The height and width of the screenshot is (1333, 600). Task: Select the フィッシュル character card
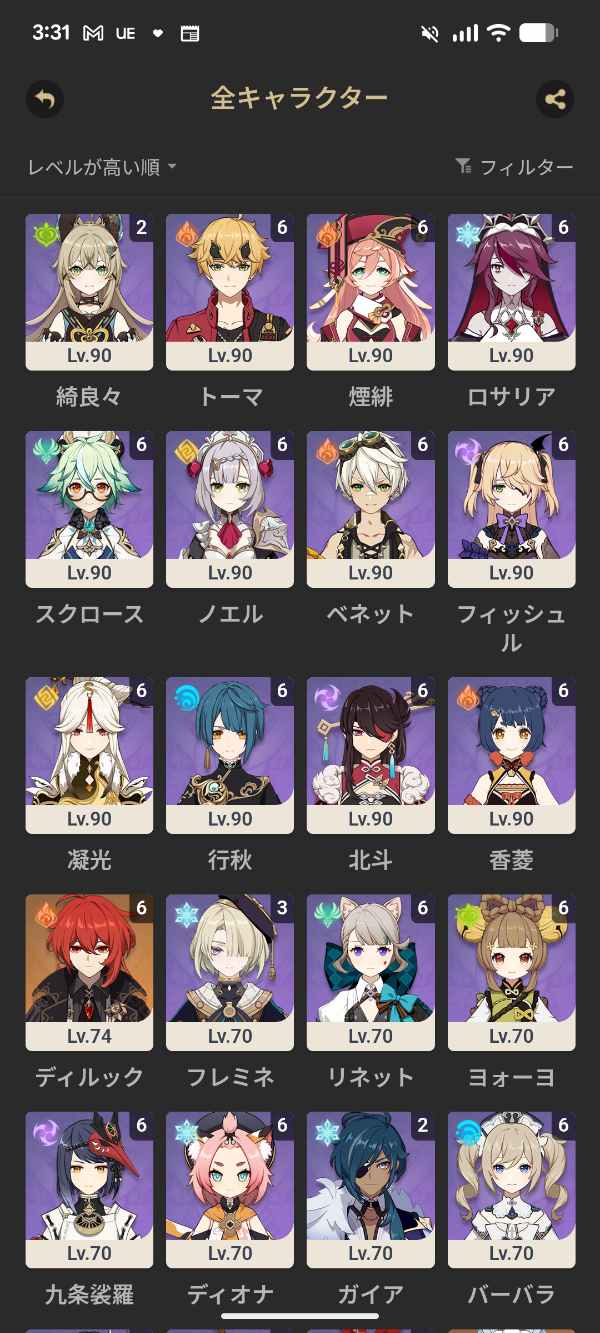[x=511, y=508]
